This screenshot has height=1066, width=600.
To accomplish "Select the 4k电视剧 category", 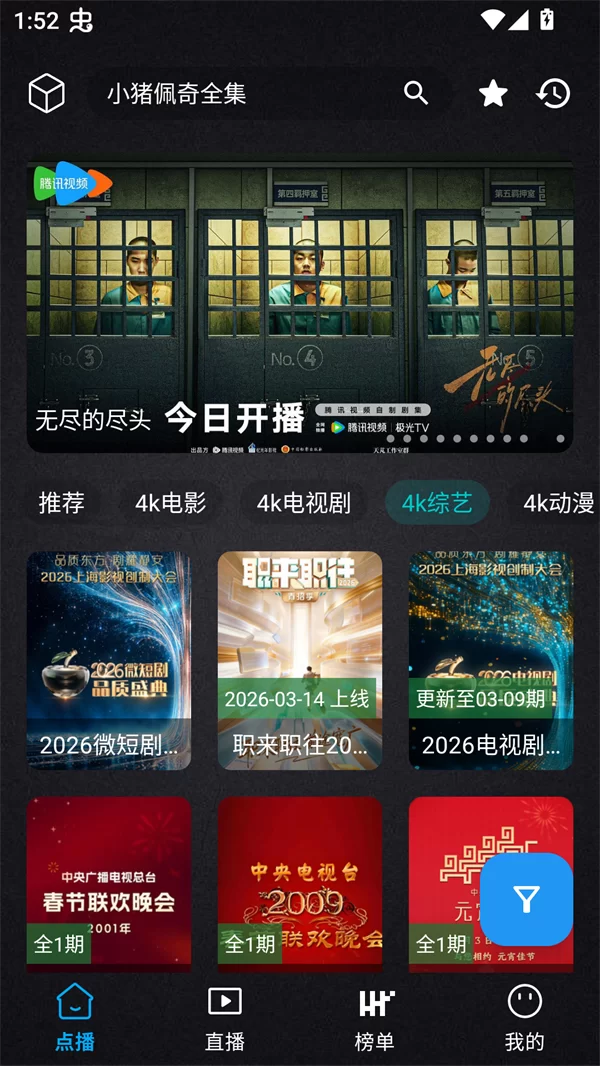I will pos(304,503).
